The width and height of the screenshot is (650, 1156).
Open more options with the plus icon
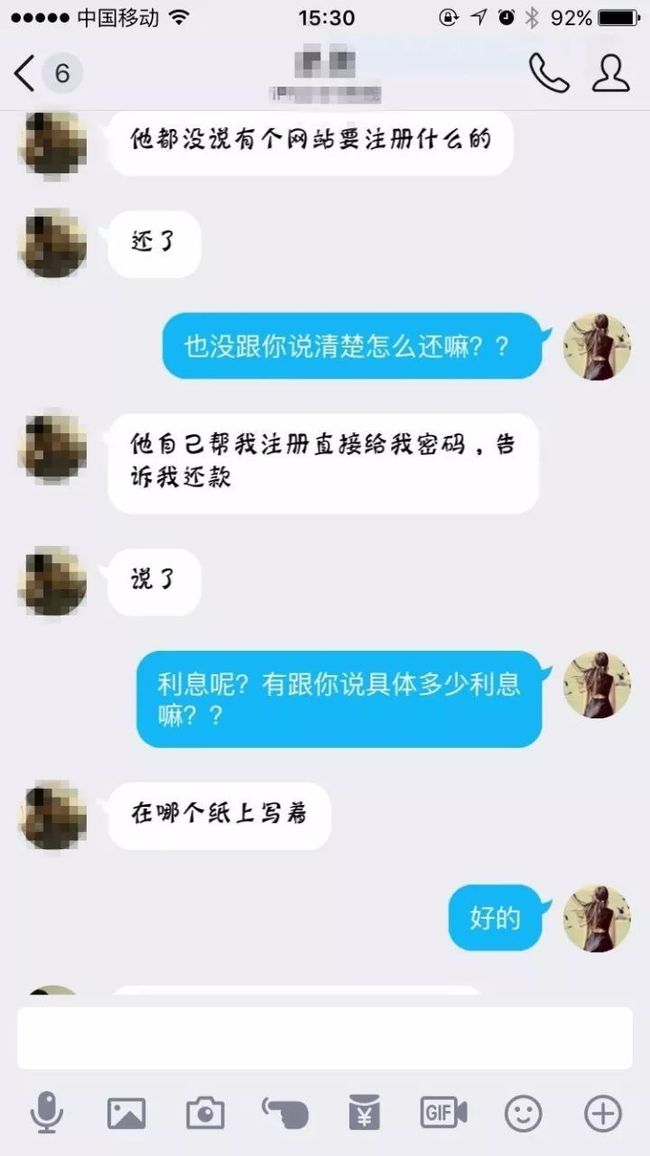[x=603, y=1113]
